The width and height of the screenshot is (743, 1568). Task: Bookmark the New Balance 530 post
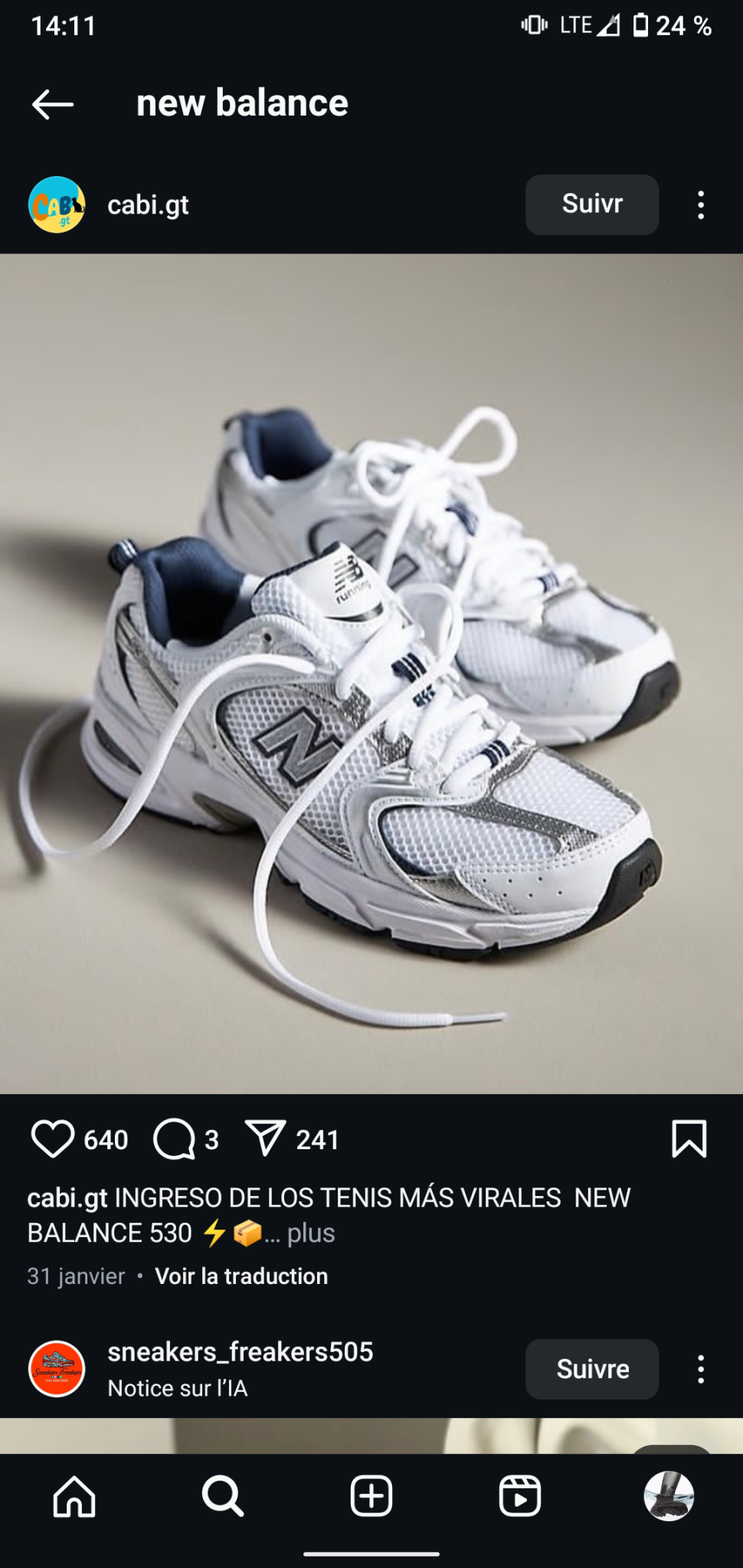(x=689, y=1138)
